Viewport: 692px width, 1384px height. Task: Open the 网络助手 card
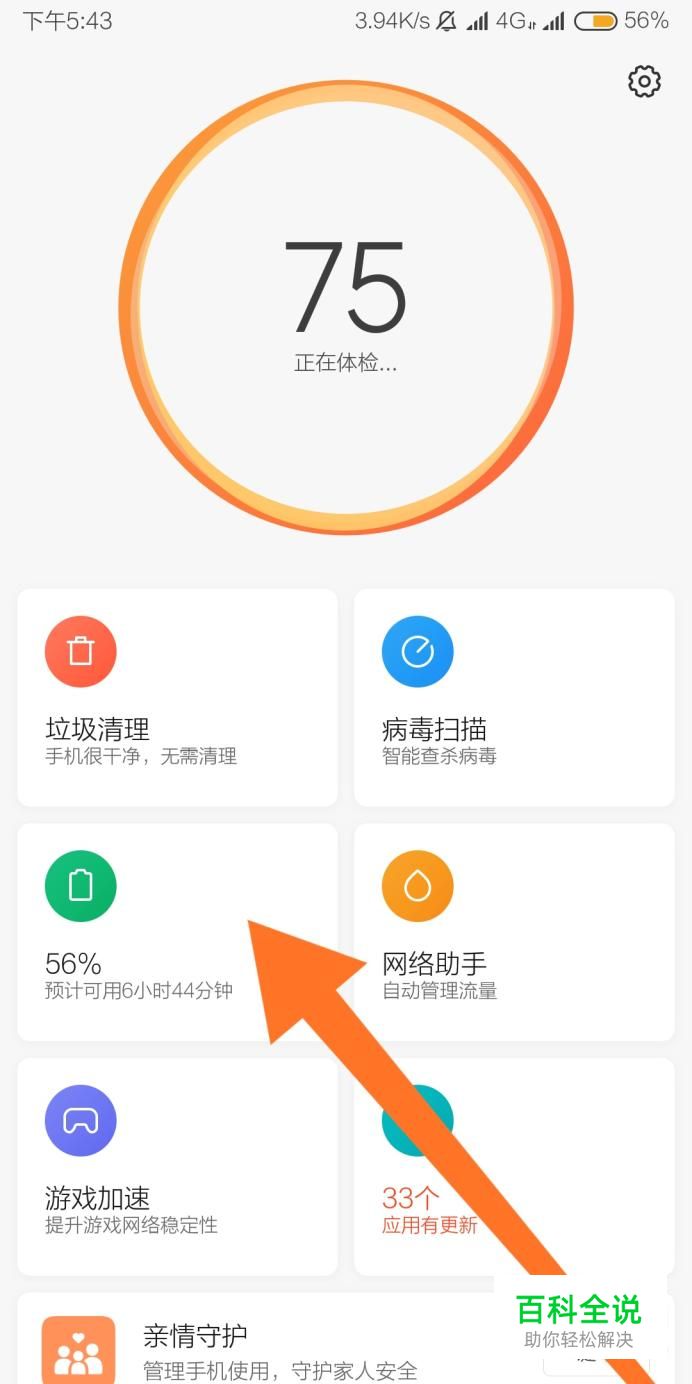pos(514,932)
